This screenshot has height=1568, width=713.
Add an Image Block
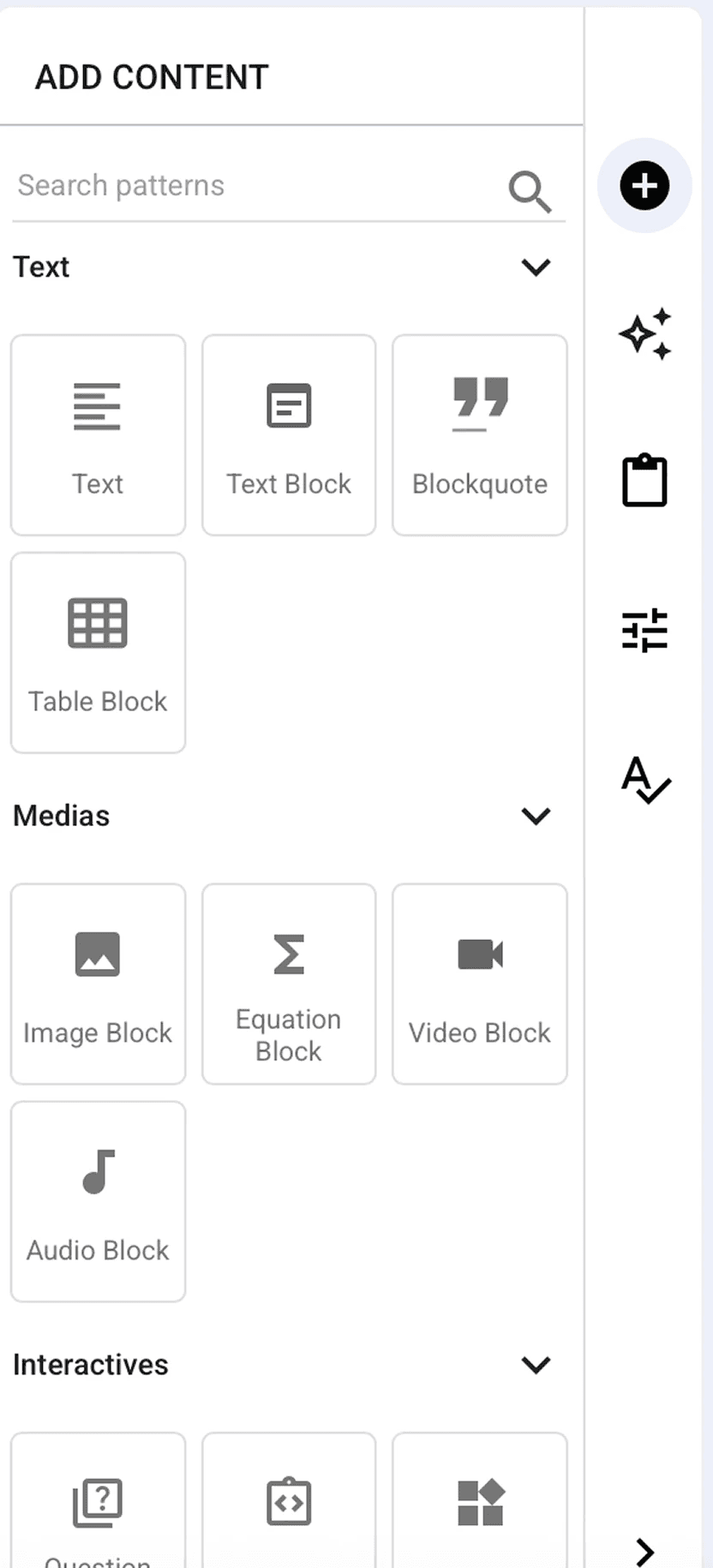pos(98,984)
